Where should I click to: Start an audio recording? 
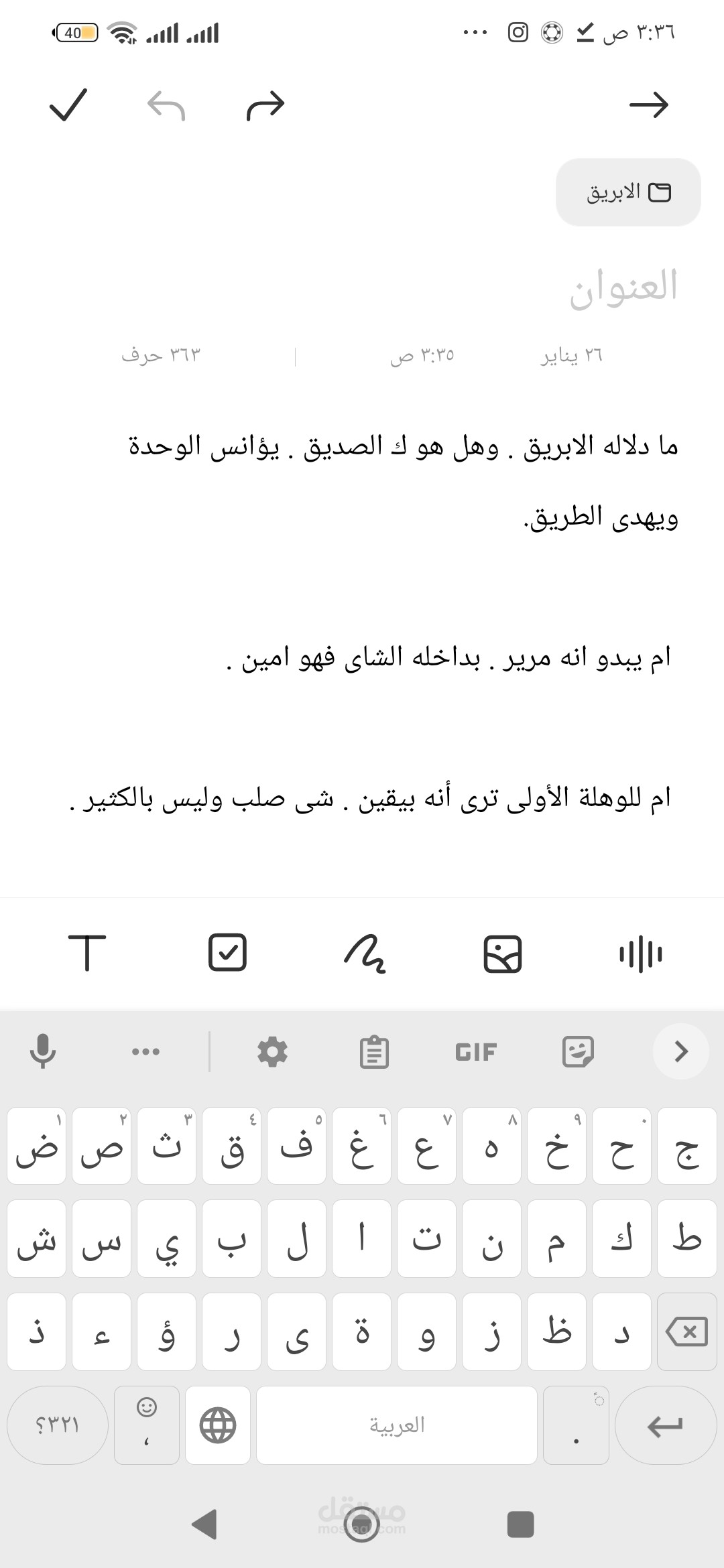(640, 953)
